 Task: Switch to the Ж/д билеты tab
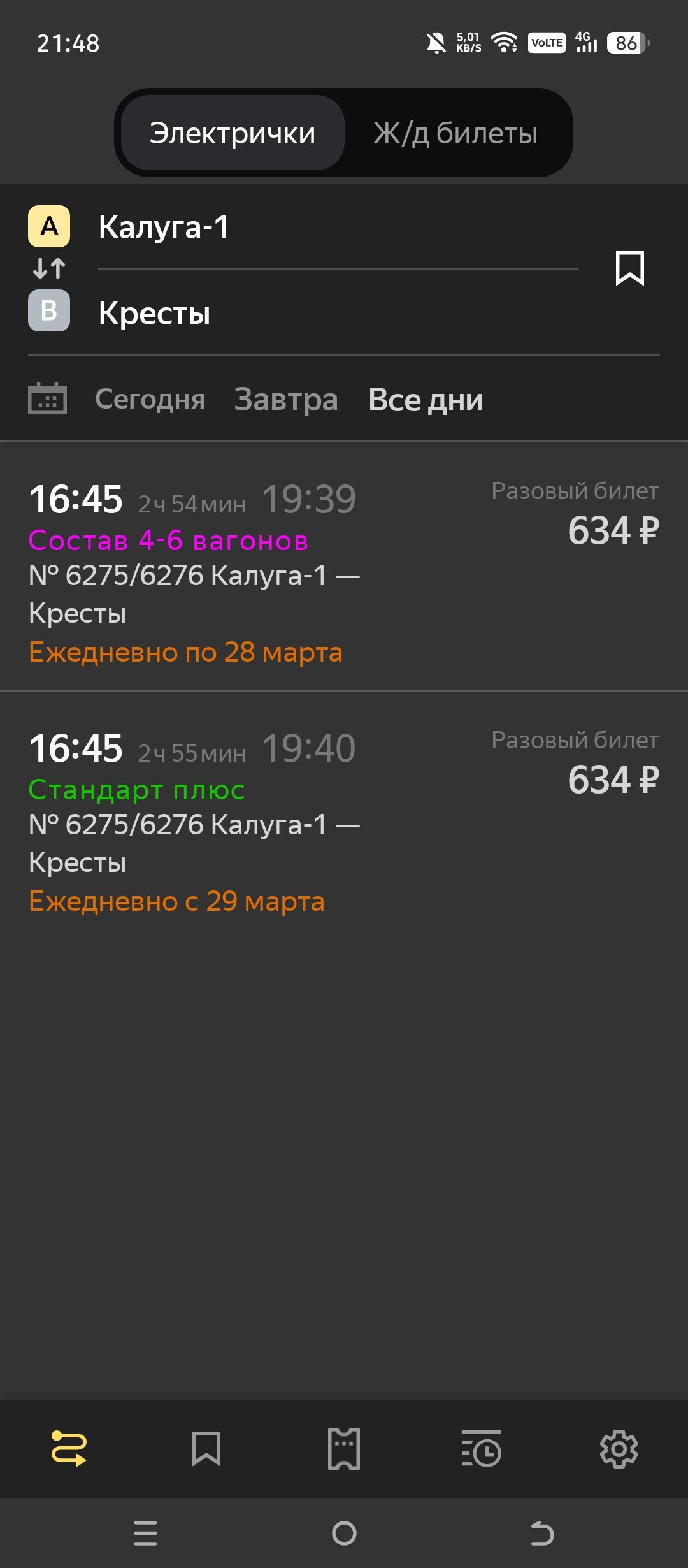(455, 133)
